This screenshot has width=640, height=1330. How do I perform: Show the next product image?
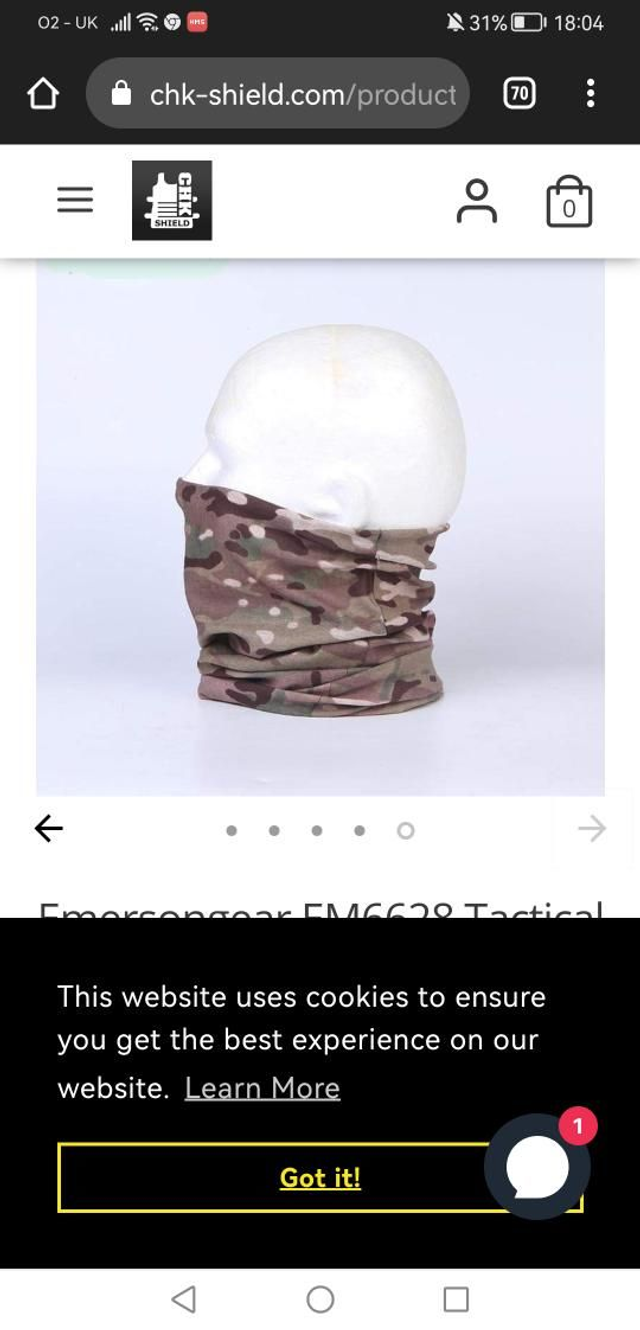click(592, 828)
